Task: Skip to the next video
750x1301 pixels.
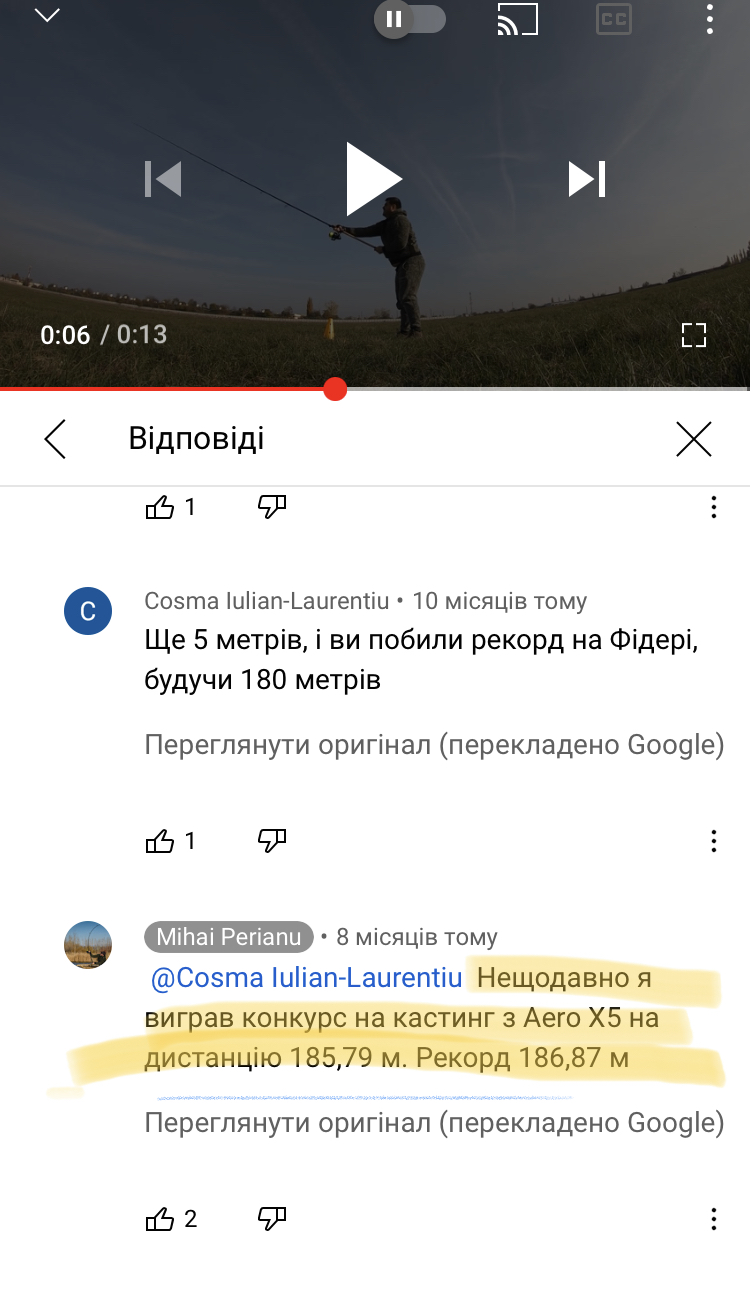Action: click(587, 179)
